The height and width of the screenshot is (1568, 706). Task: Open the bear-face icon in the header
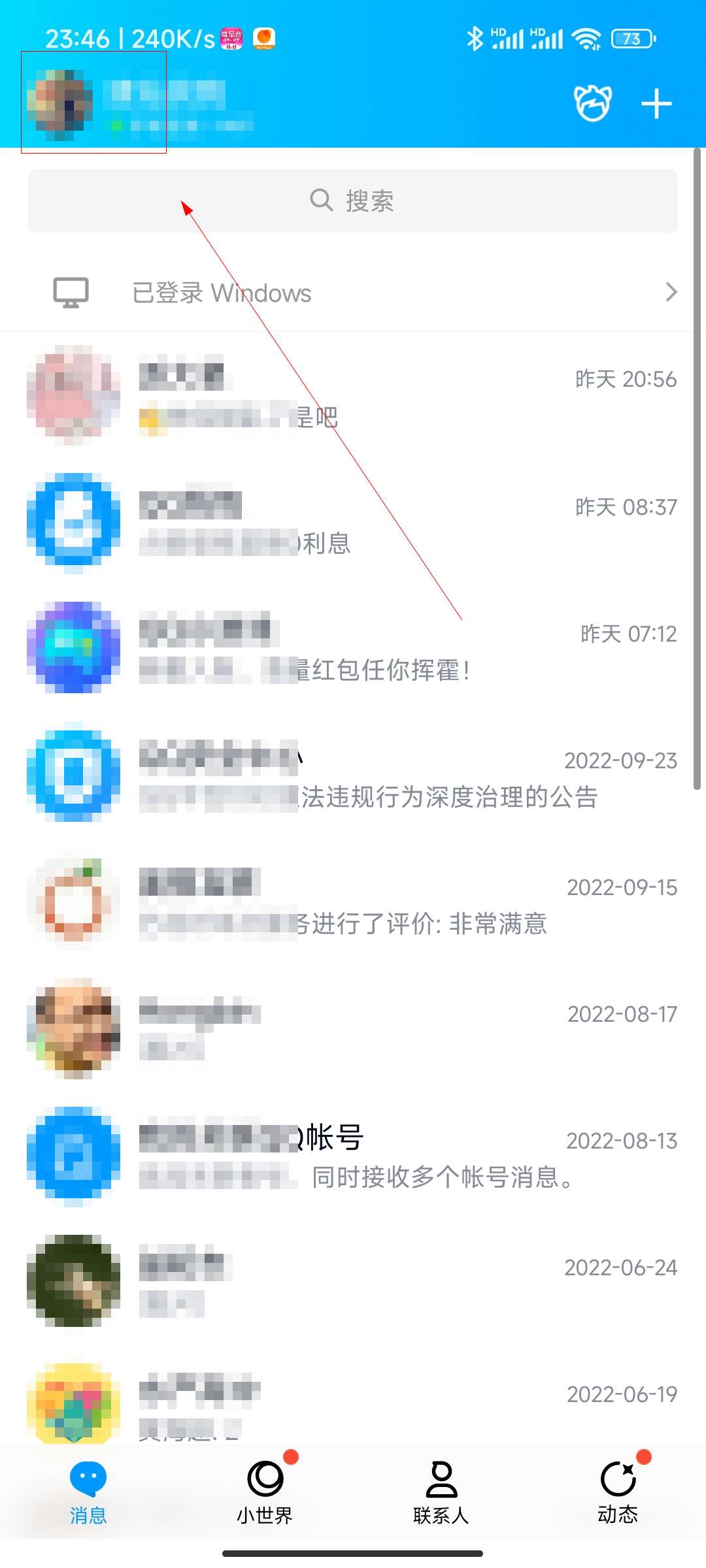point(592,103)
